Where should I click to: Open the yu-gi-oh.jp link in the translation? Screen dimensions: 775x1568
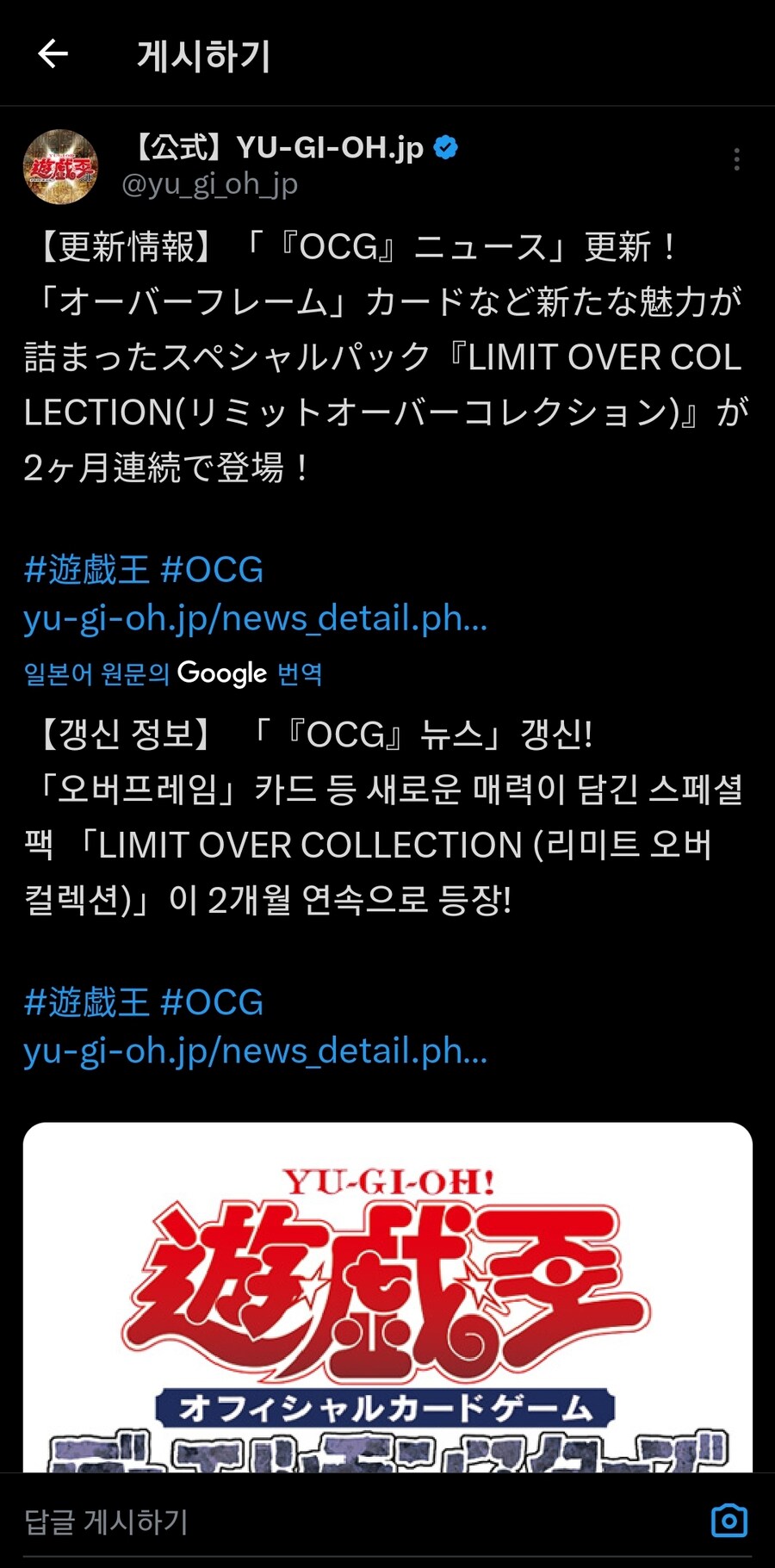point(255,1050)
